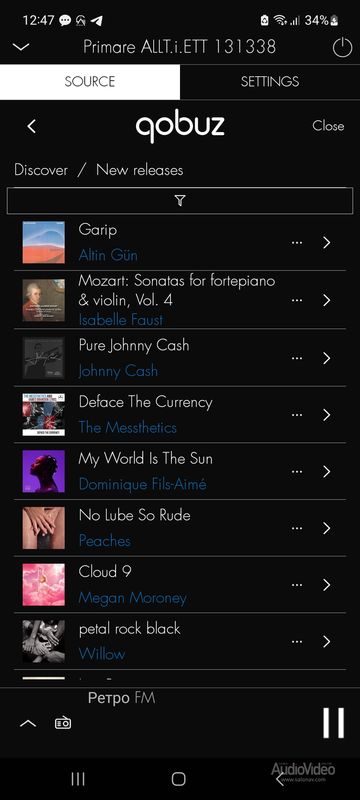The height and width of the screenshot is (800, 360).
Task: Go to Discover in the breadcrumb
Action: coord(41,170)
